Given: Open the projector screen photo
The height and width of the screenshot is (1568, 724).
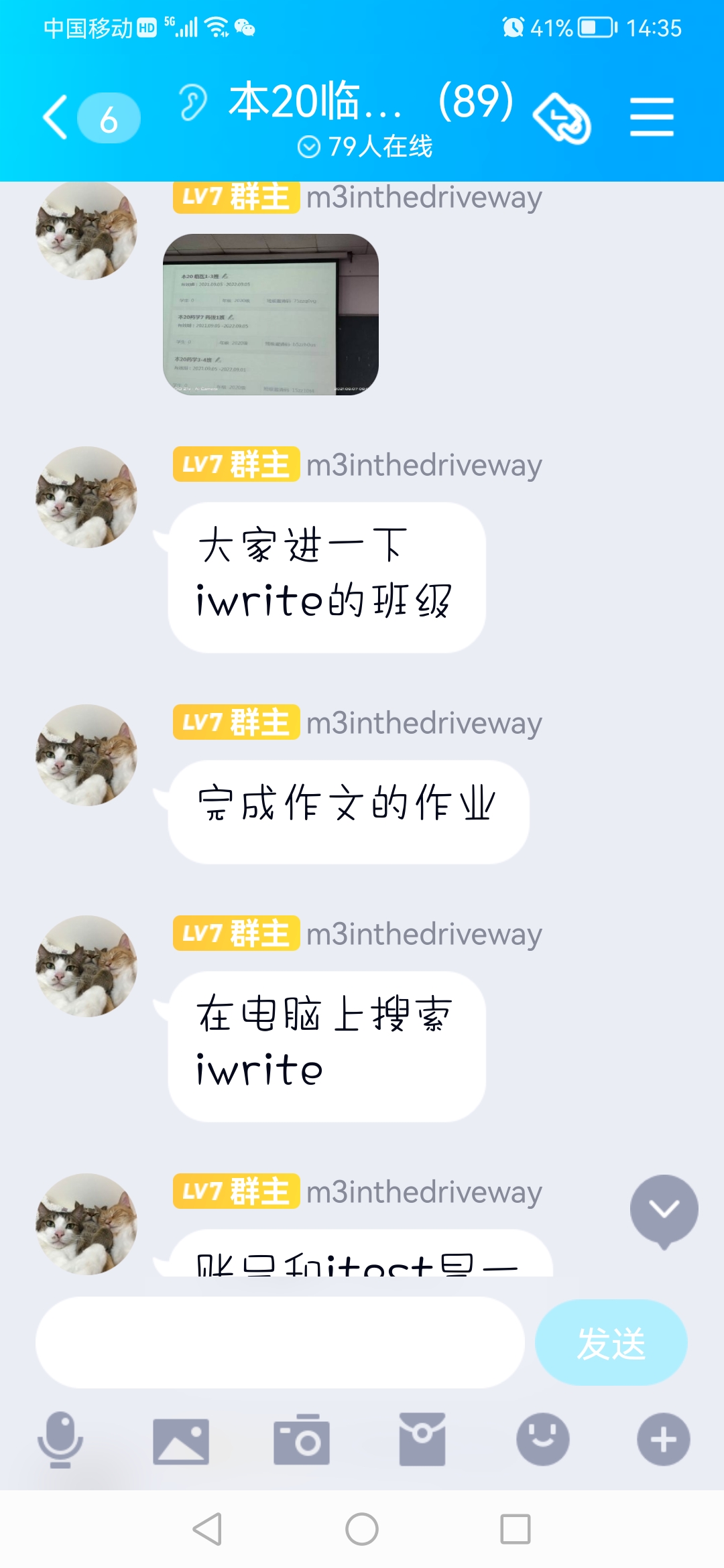Looking at the screenshot, I should click(x=271, y=314).
